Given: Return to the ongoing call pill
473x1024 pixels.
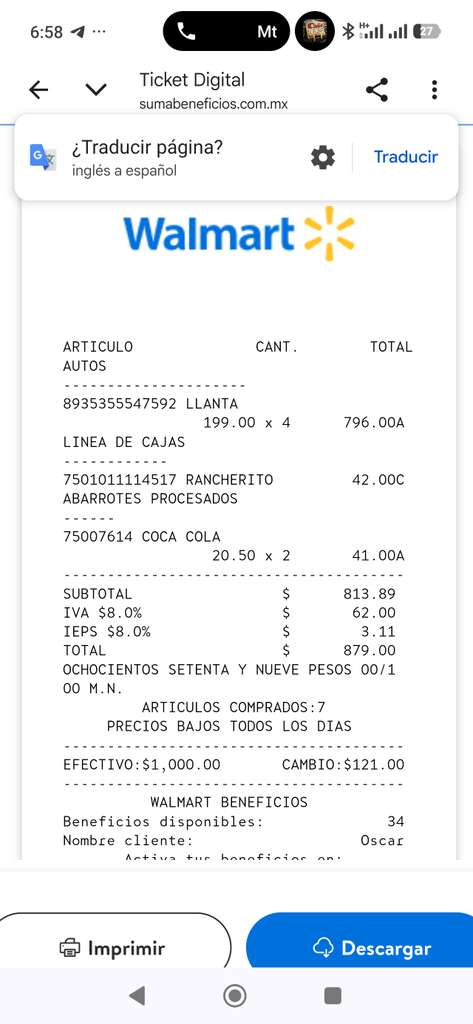Looking at the screenshot, I should click(x=226, y=31).
